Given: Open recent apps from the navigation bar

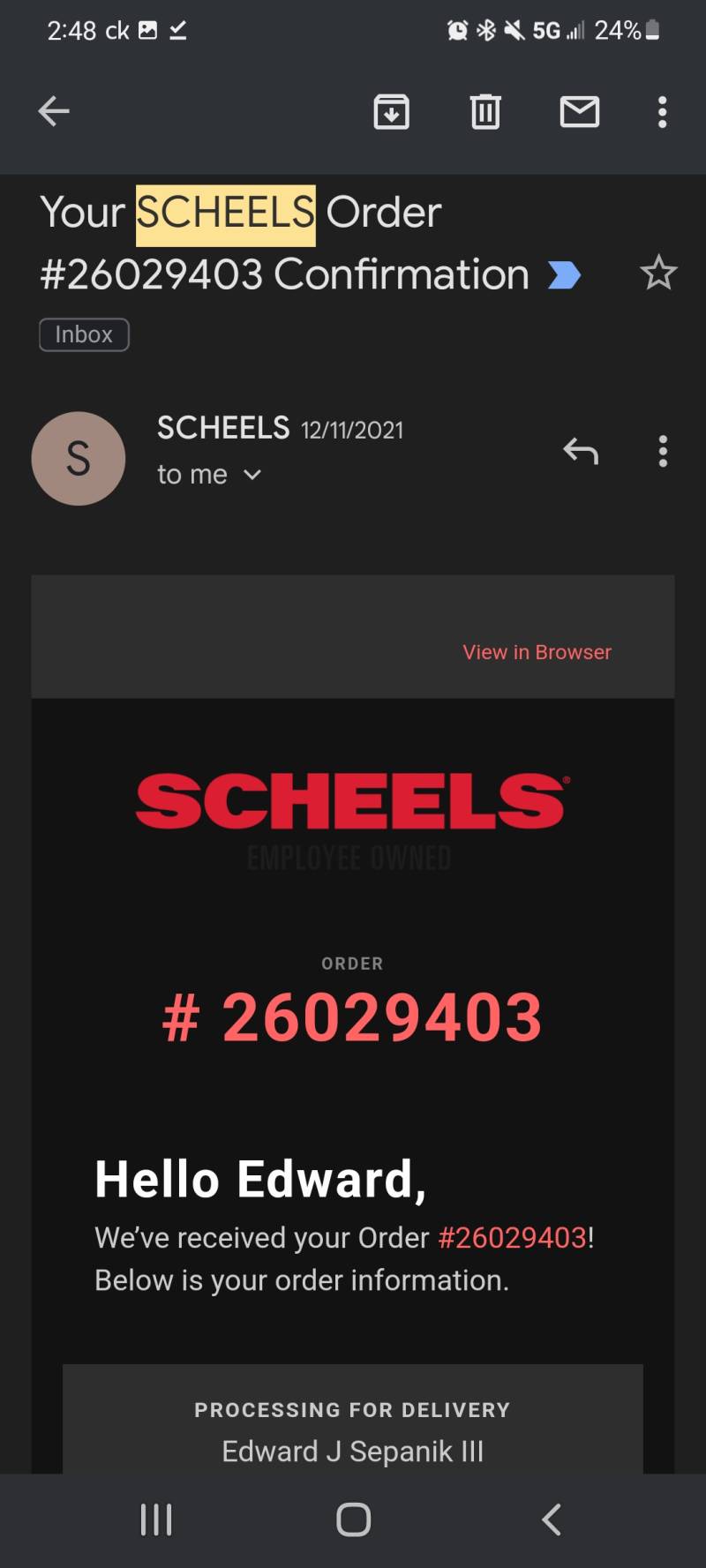Looking at the screenshot, I should click(156, 1519).
